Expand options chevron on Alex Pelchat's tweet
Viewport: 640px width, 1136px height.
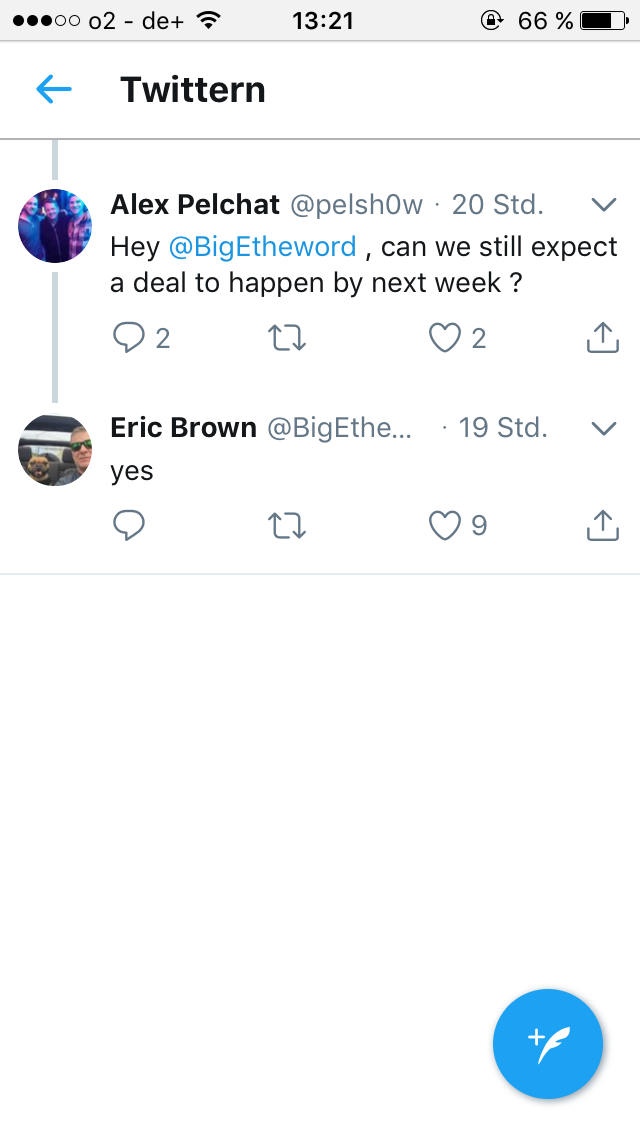[x=603, y=205]
